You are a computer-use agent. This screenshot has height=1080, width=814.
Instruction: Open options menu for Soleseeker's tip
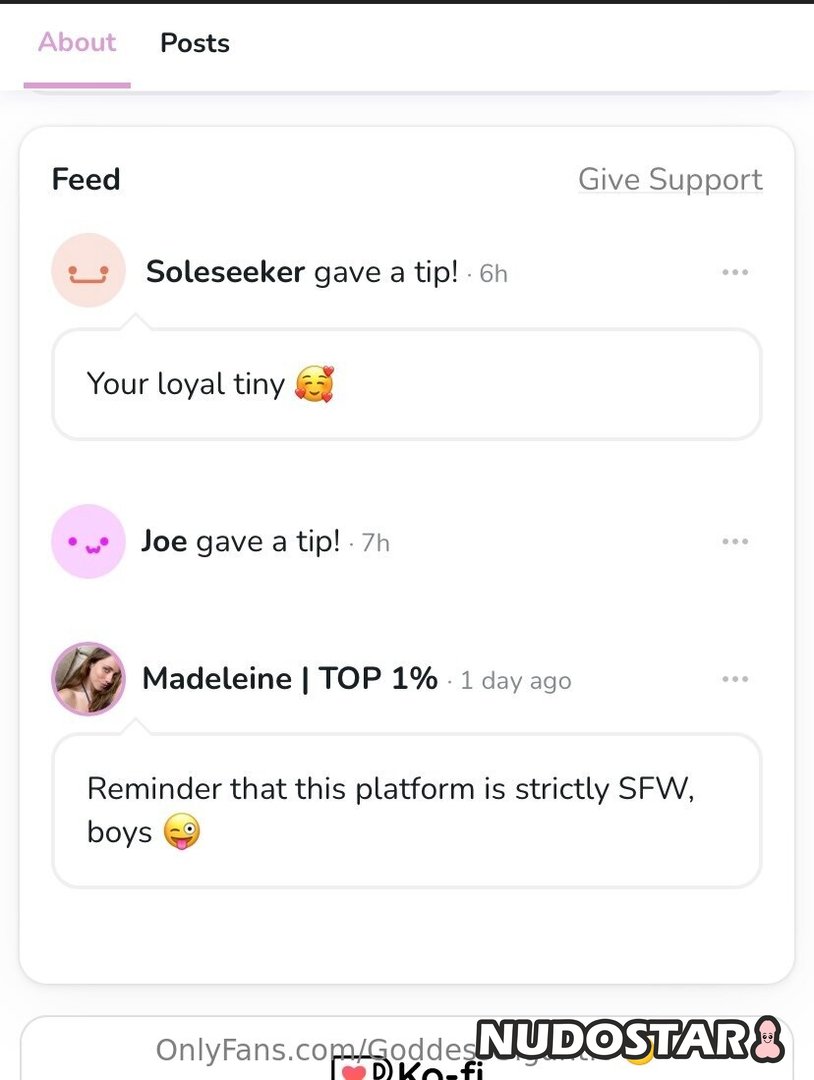(735, 272)
